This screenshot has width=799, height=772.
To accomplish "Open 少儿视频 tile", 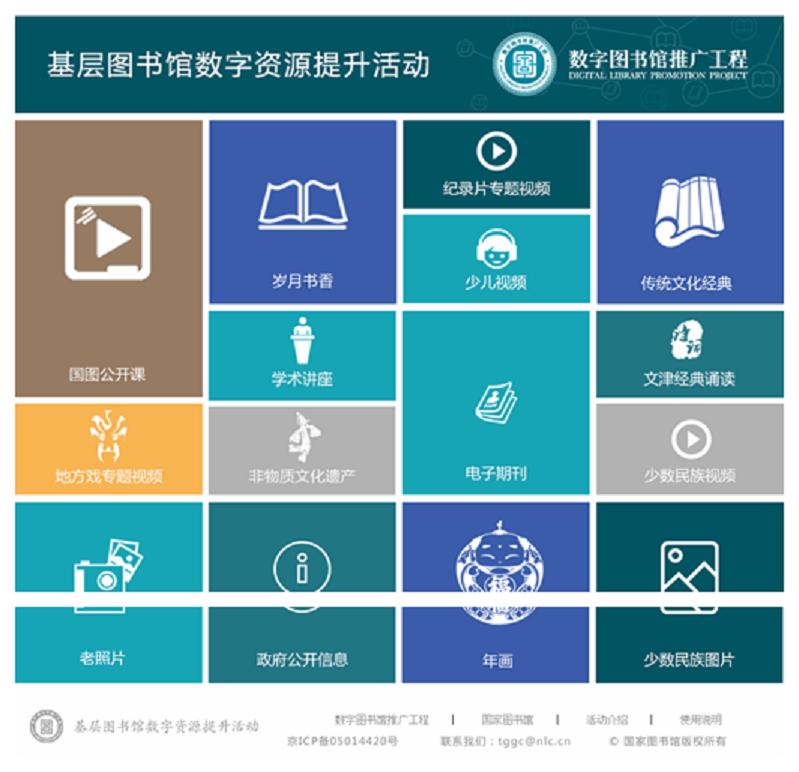I will [496, 258].
